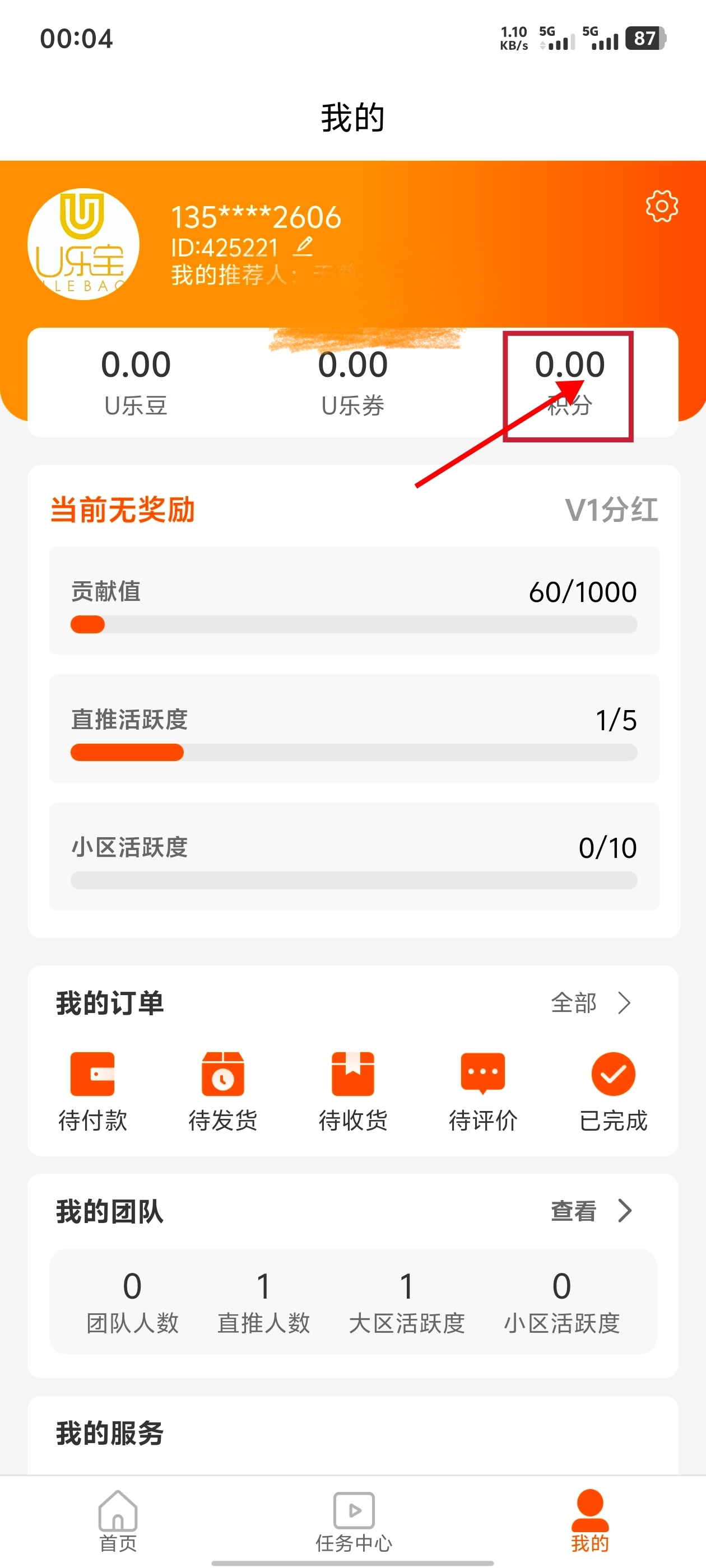Select the 我的 tab
This screenshot has height=1568, width=706.
[x=589, y=1520]
